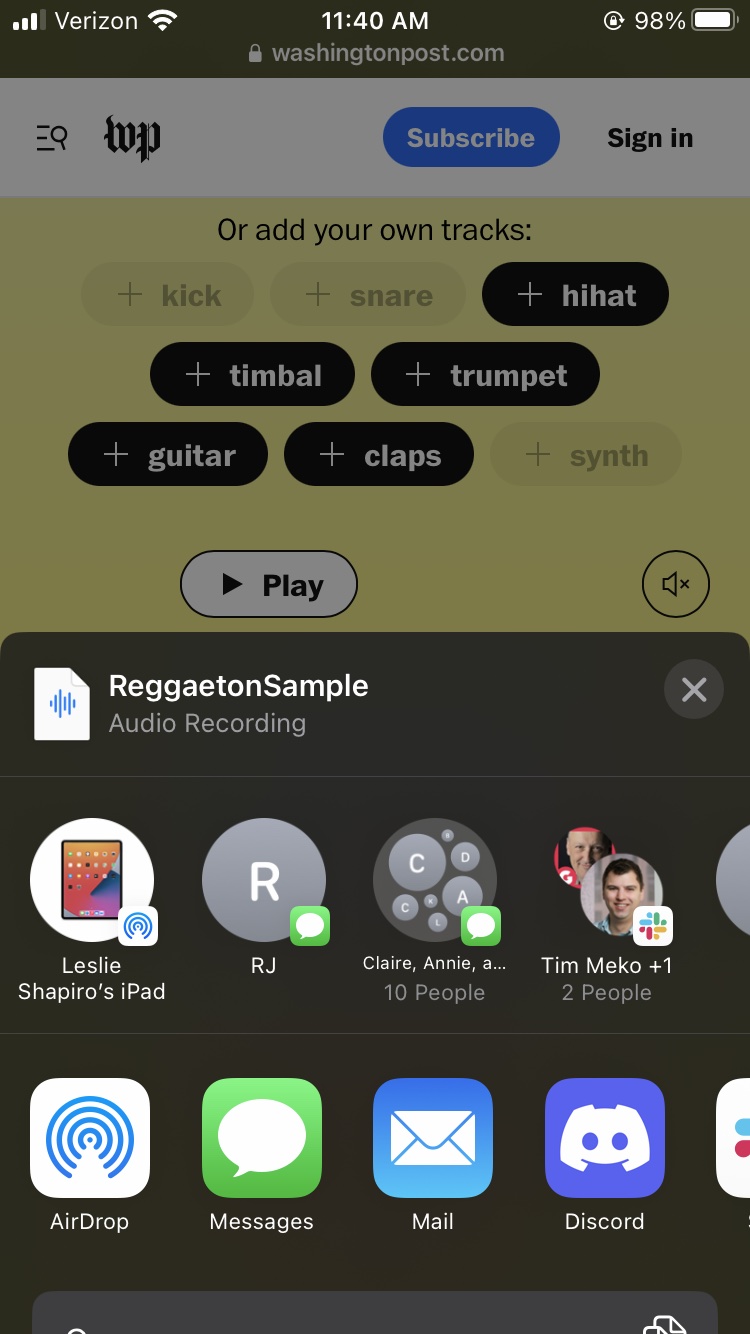The width and height of the screenshot is (750, 1334).
Task: Tap Sign in to your account
Action: point(649,138)
